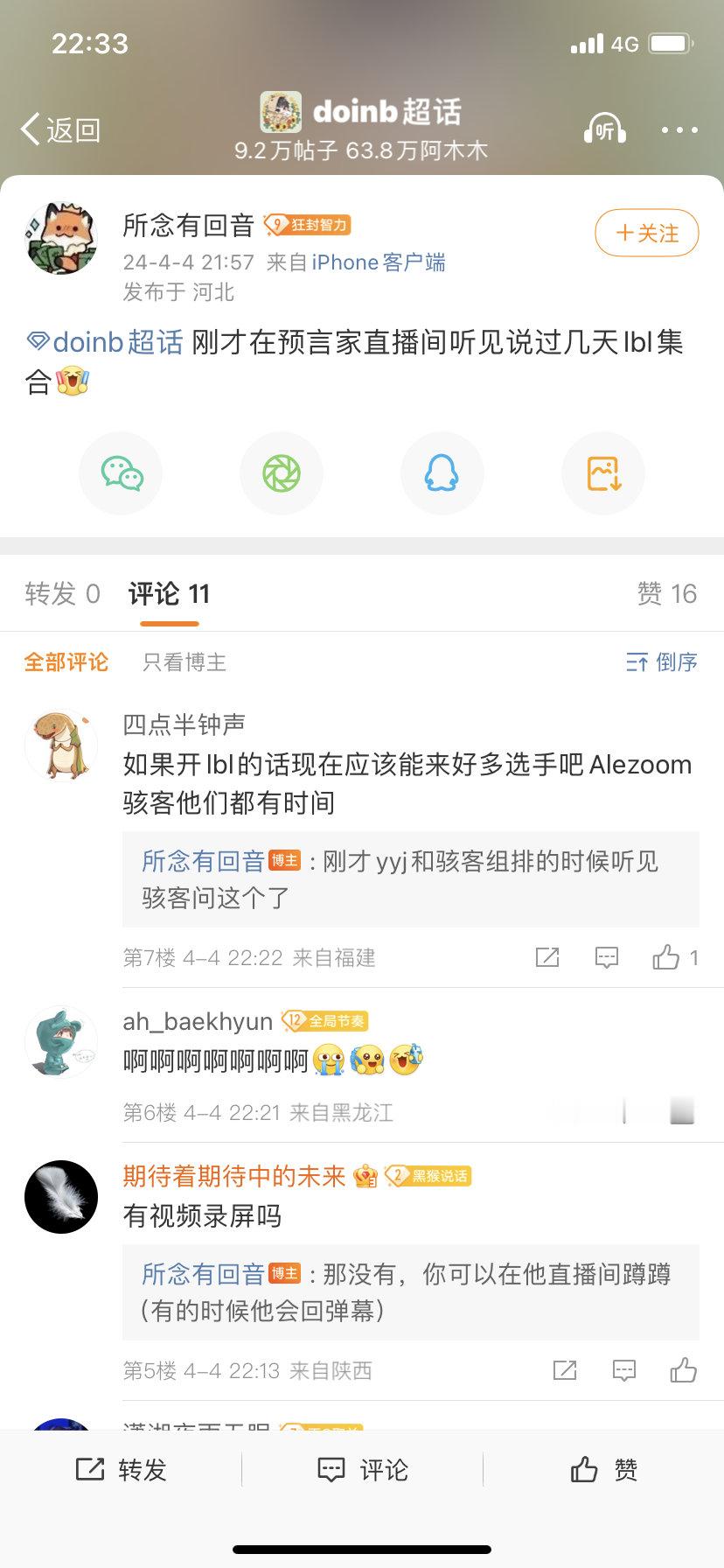Reply to the 7th floor comment
This screenshot has height=1568, width=724.
[x=607, y=956]
